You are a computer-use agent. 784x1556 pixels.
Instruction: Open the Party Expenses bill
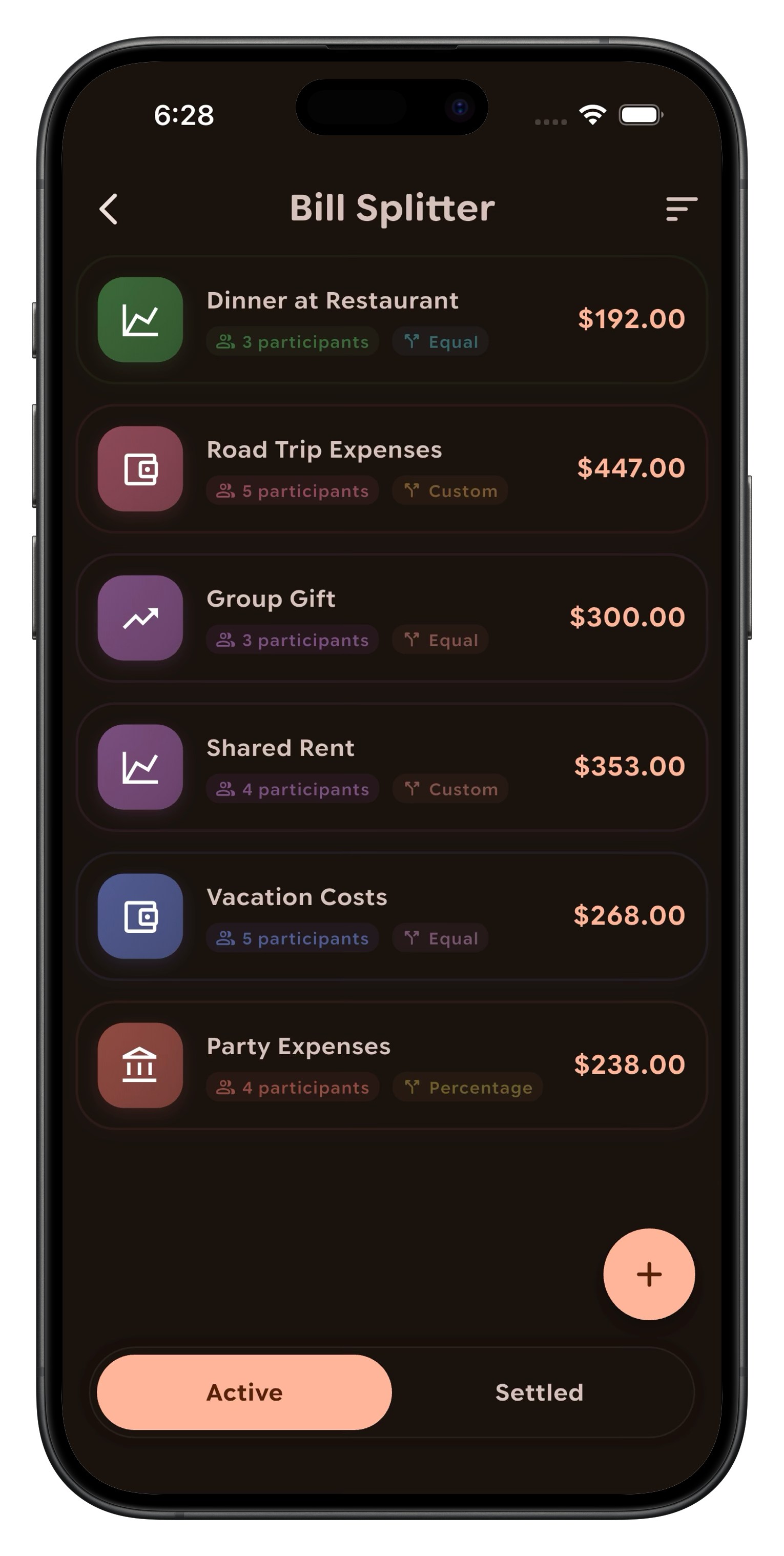pyautogui.click(x=391, y=1065)
